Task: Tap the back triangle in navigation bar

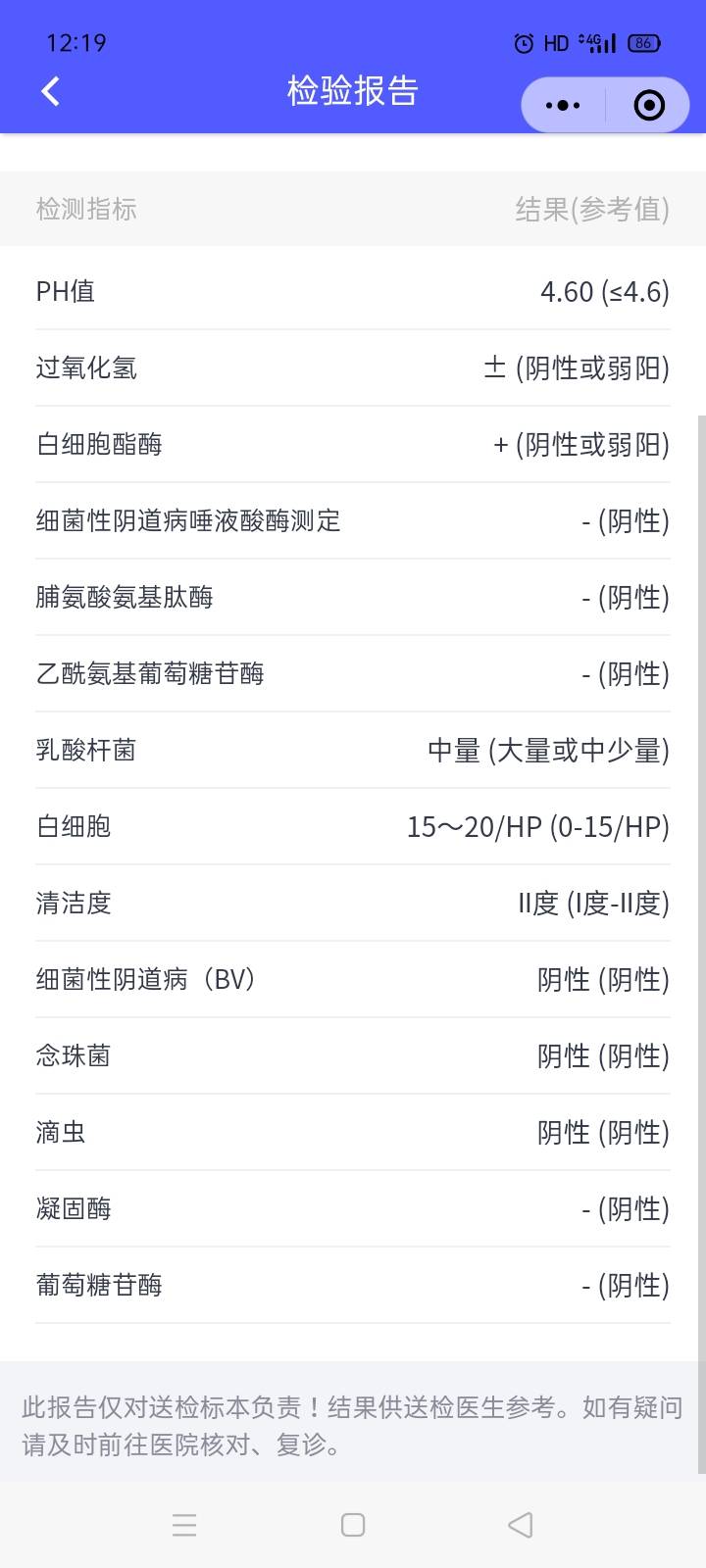Action: (519, 1525)
